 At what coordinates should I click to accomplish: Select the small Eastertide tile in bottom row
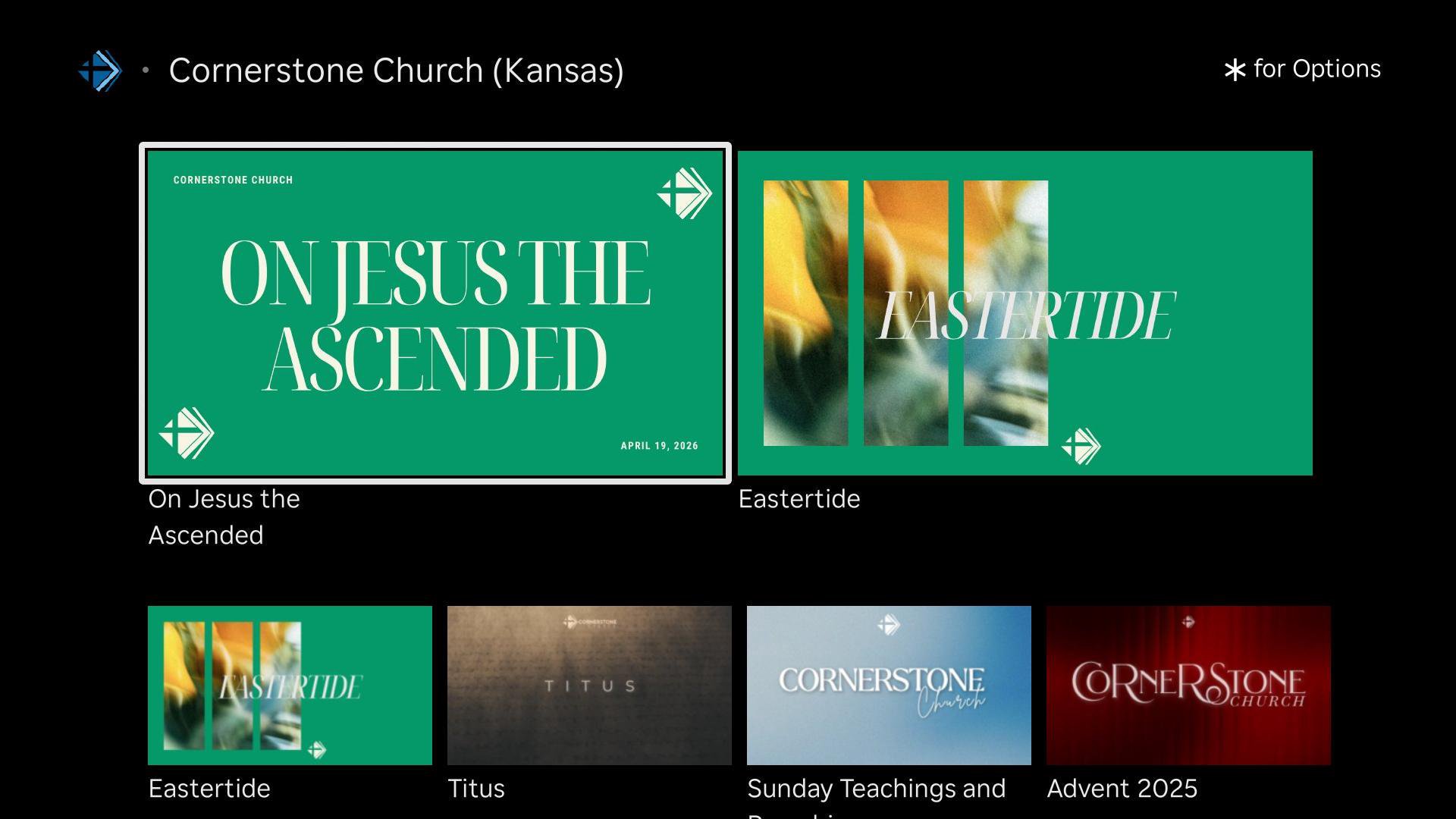pos(290,685)
